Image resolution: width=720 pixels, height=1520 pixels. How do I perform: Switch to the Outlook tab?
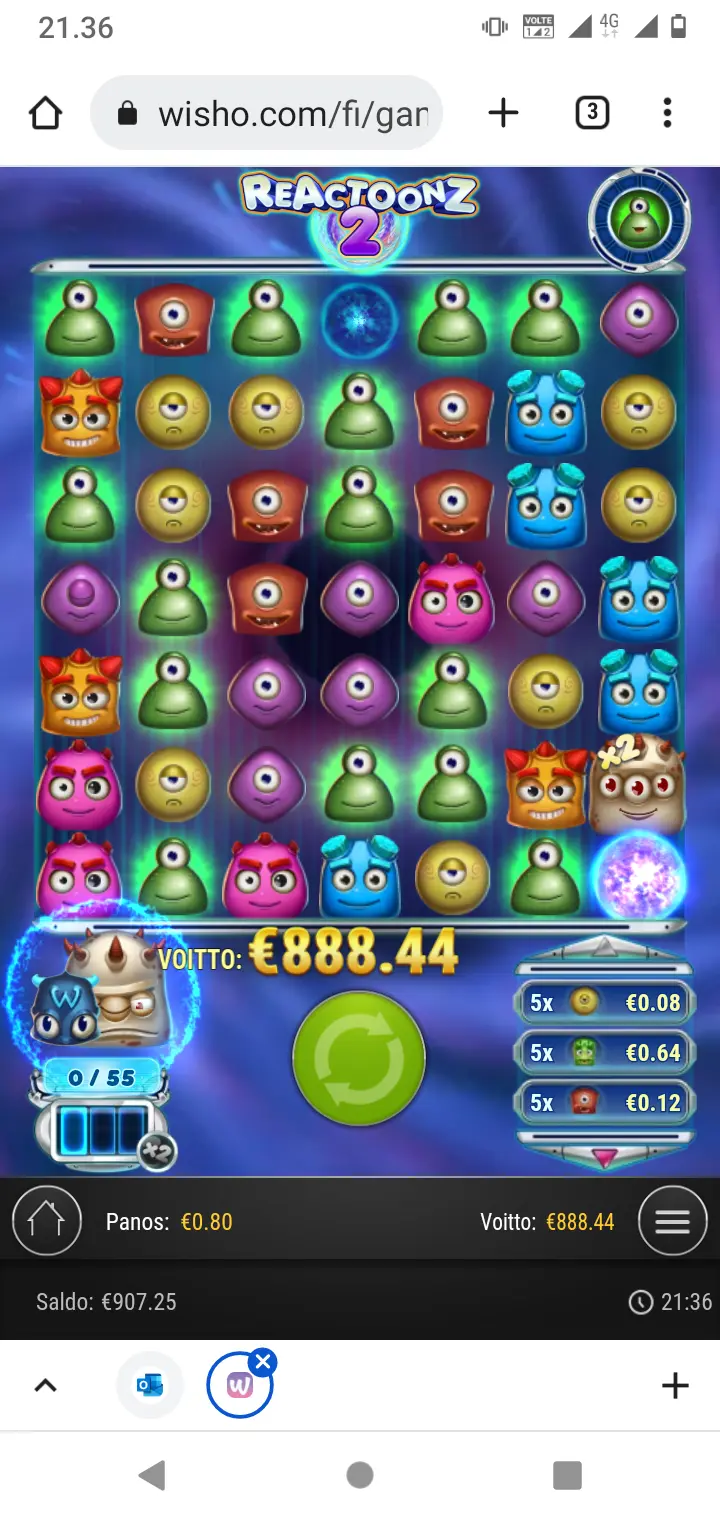pyautogui.click(x=150, y=1385)
